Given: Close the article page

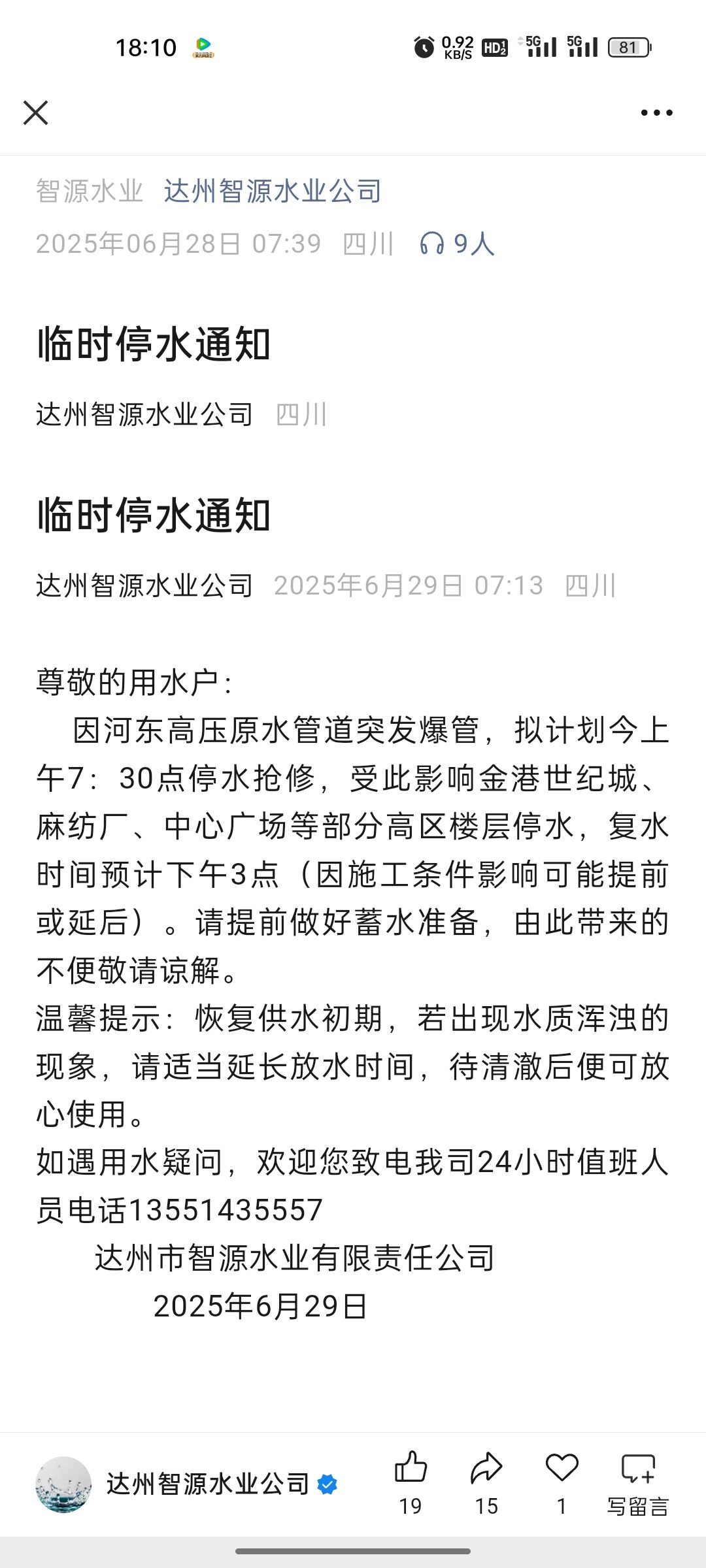Looking at the screenshot, I should pyautogui.click(x=36, y=112).
